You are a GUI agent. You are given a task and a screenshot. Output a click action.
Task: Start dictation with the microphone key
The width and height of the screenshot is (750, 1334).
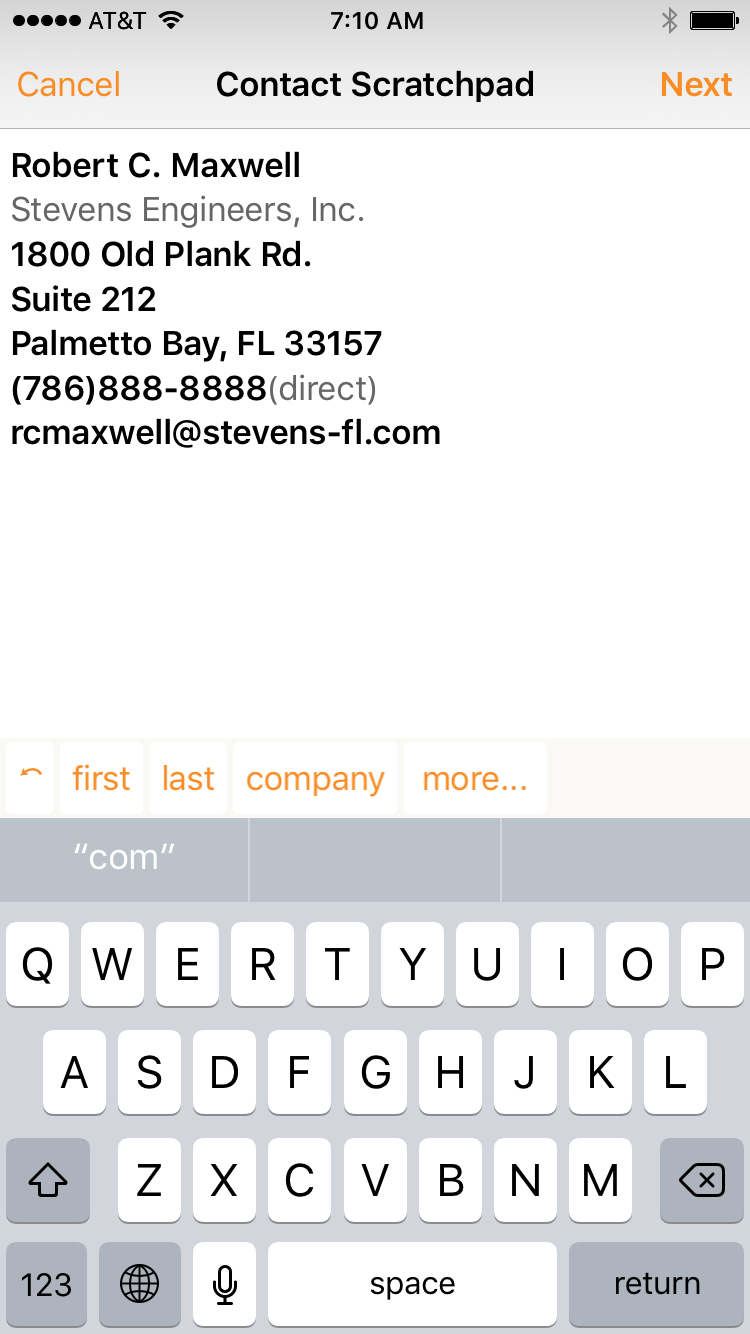pyautogui.click(x=225, y=1283)
